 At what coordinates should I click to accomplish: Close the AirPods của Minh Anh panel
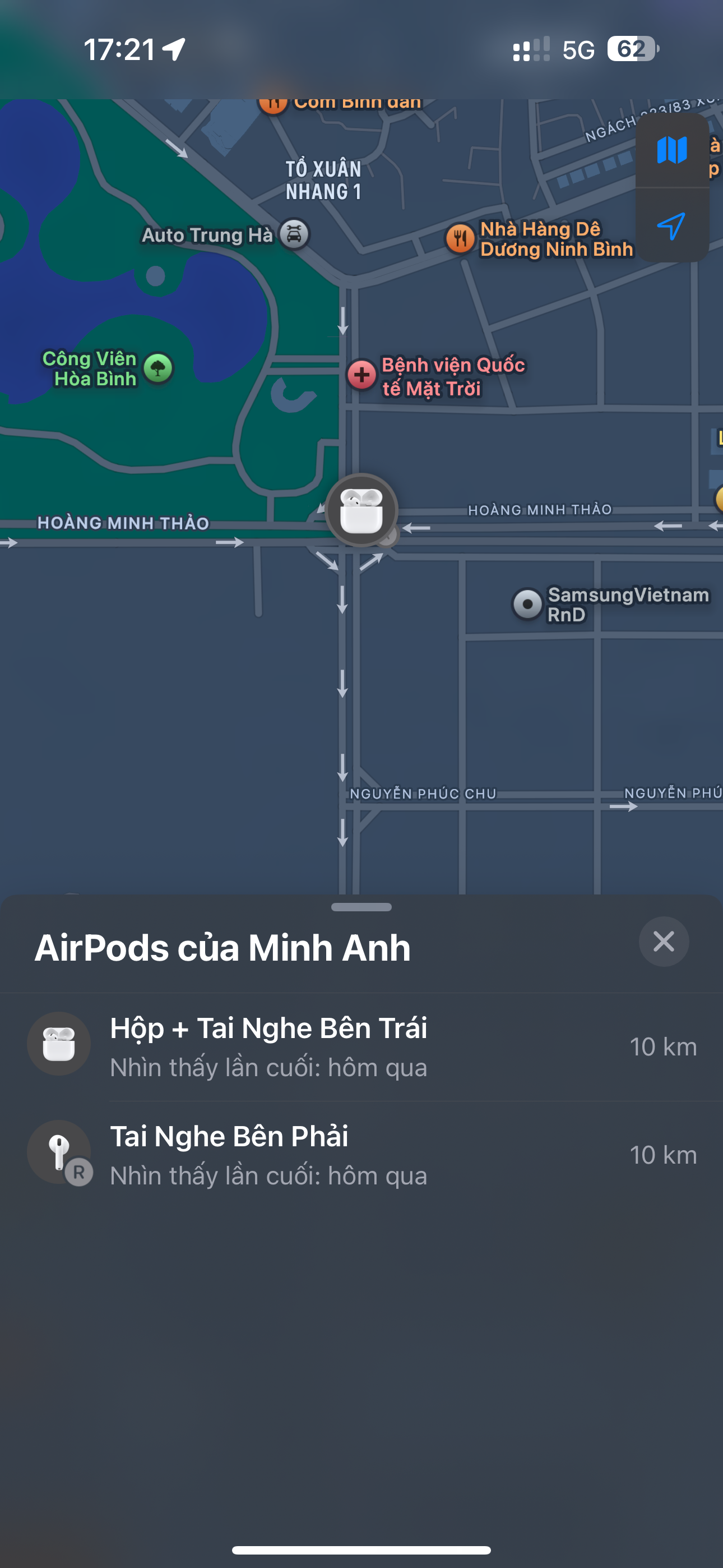pyautogui.click(x=664, y=942)
